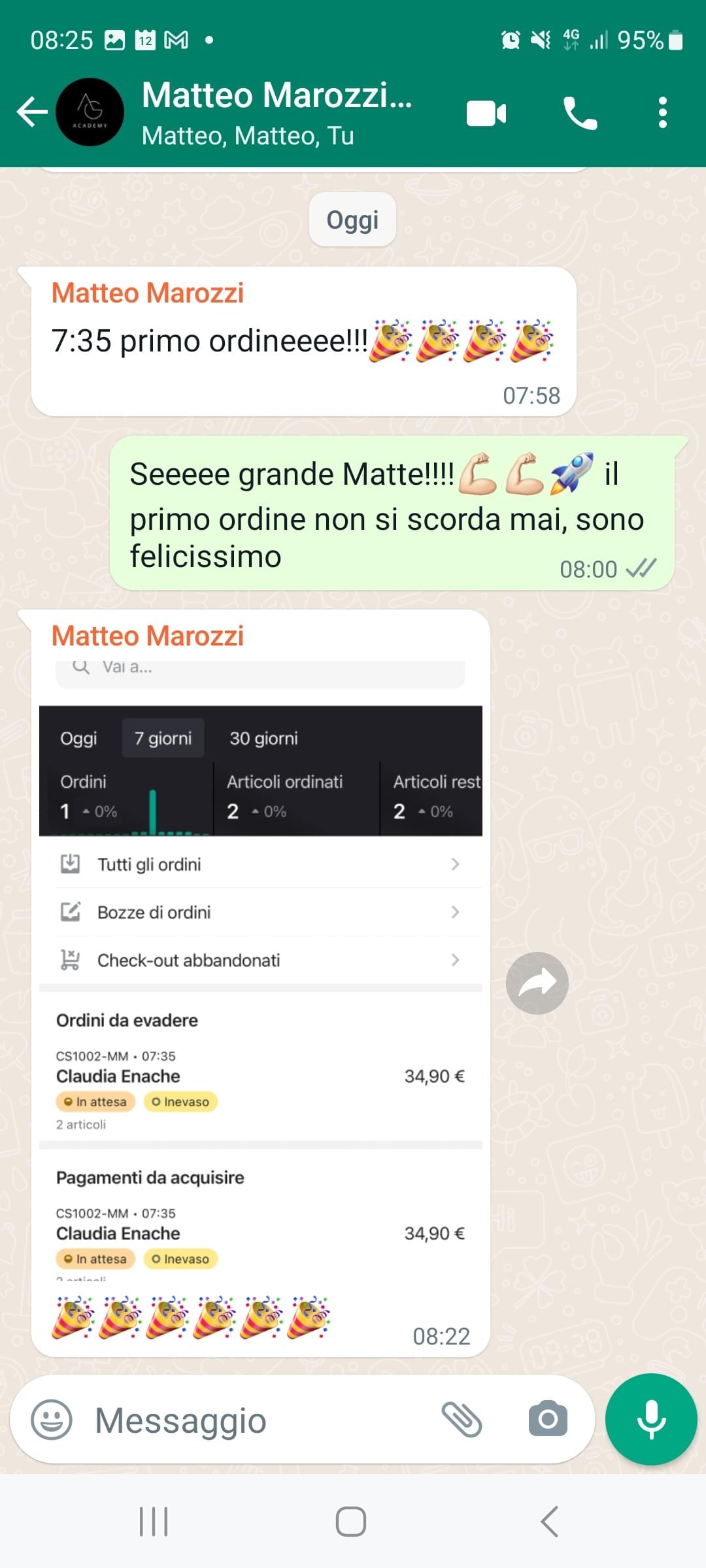
Task: Go back to the chat list
Action: (x=32, y=112)
